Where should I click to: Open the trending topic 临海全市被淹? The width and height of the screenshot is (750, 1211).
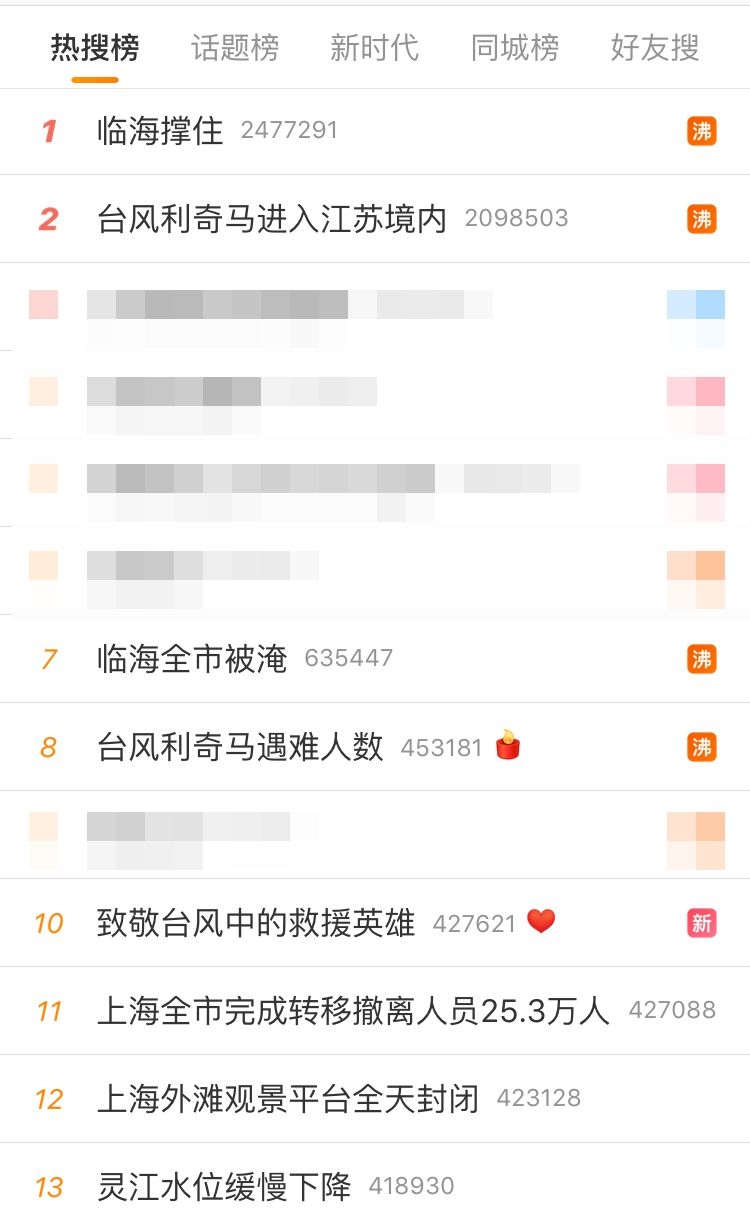click(x=192, y=659)
